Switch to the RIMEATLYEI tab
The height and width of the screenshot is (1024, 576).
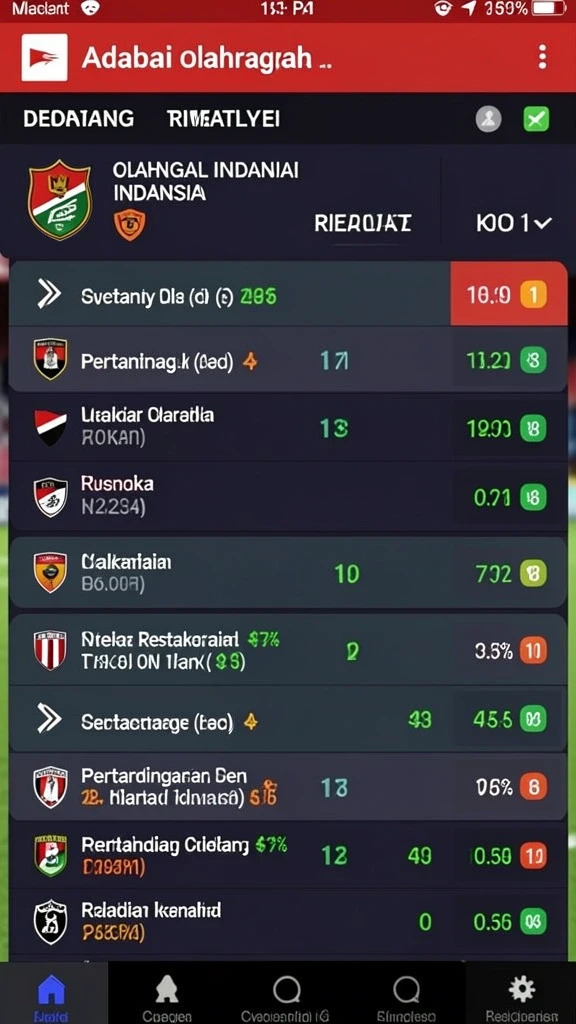223,119
